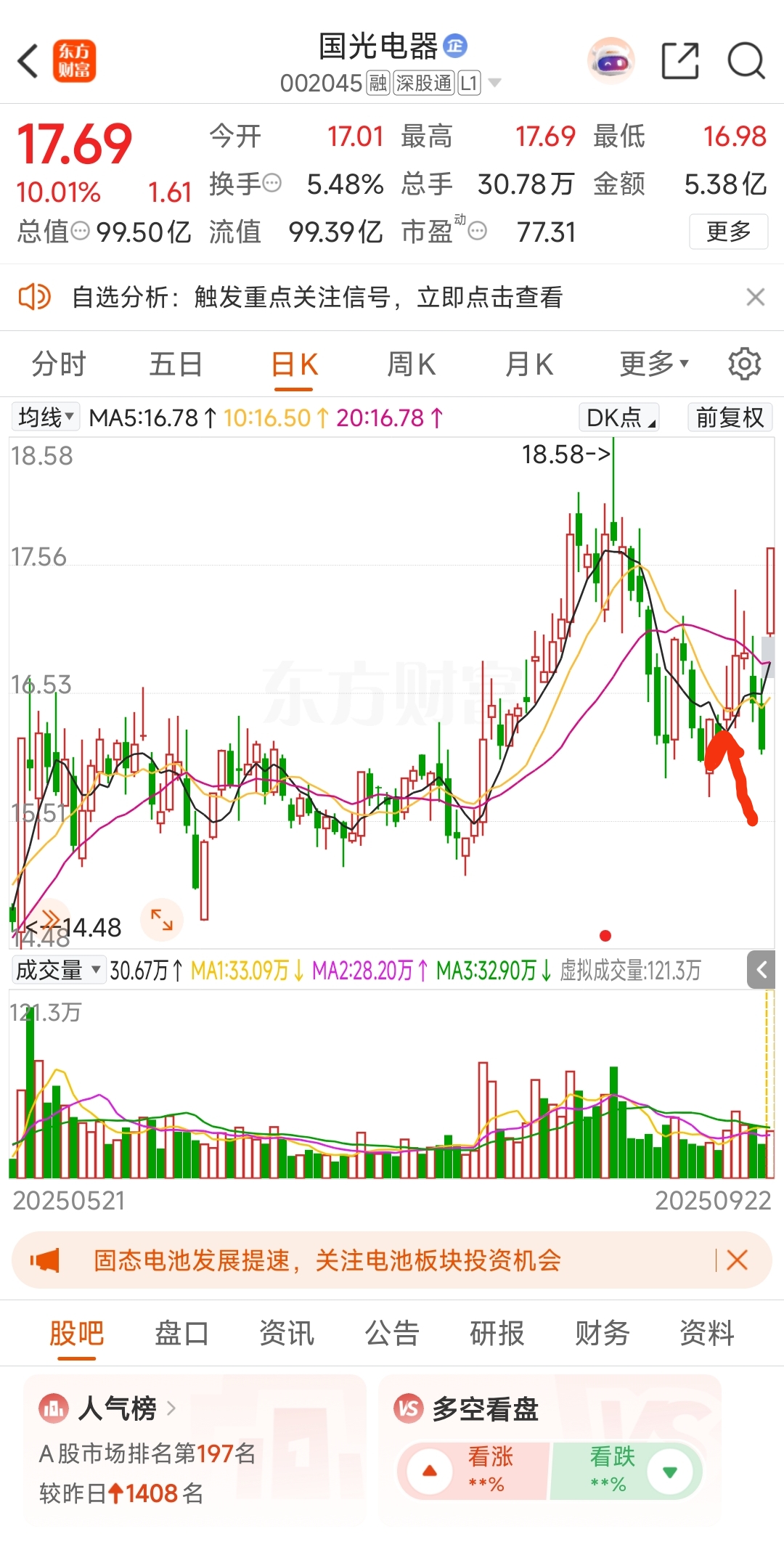The image size is (784, 1550).
Task: Open the 公告 tab
Action: coord(392,1334)
